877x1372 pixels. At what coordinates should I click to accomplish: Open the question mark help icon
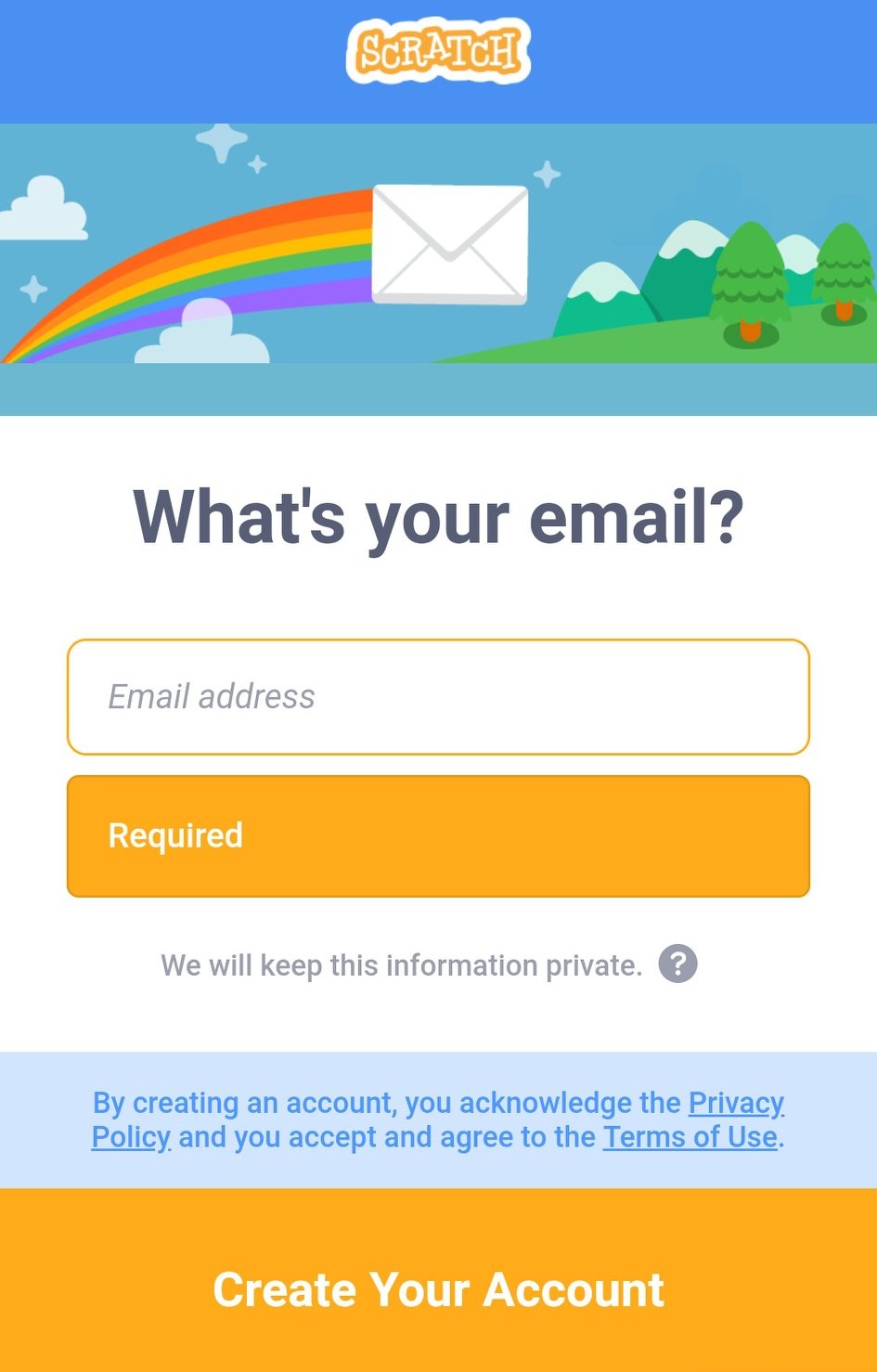(x=677, y=964)
